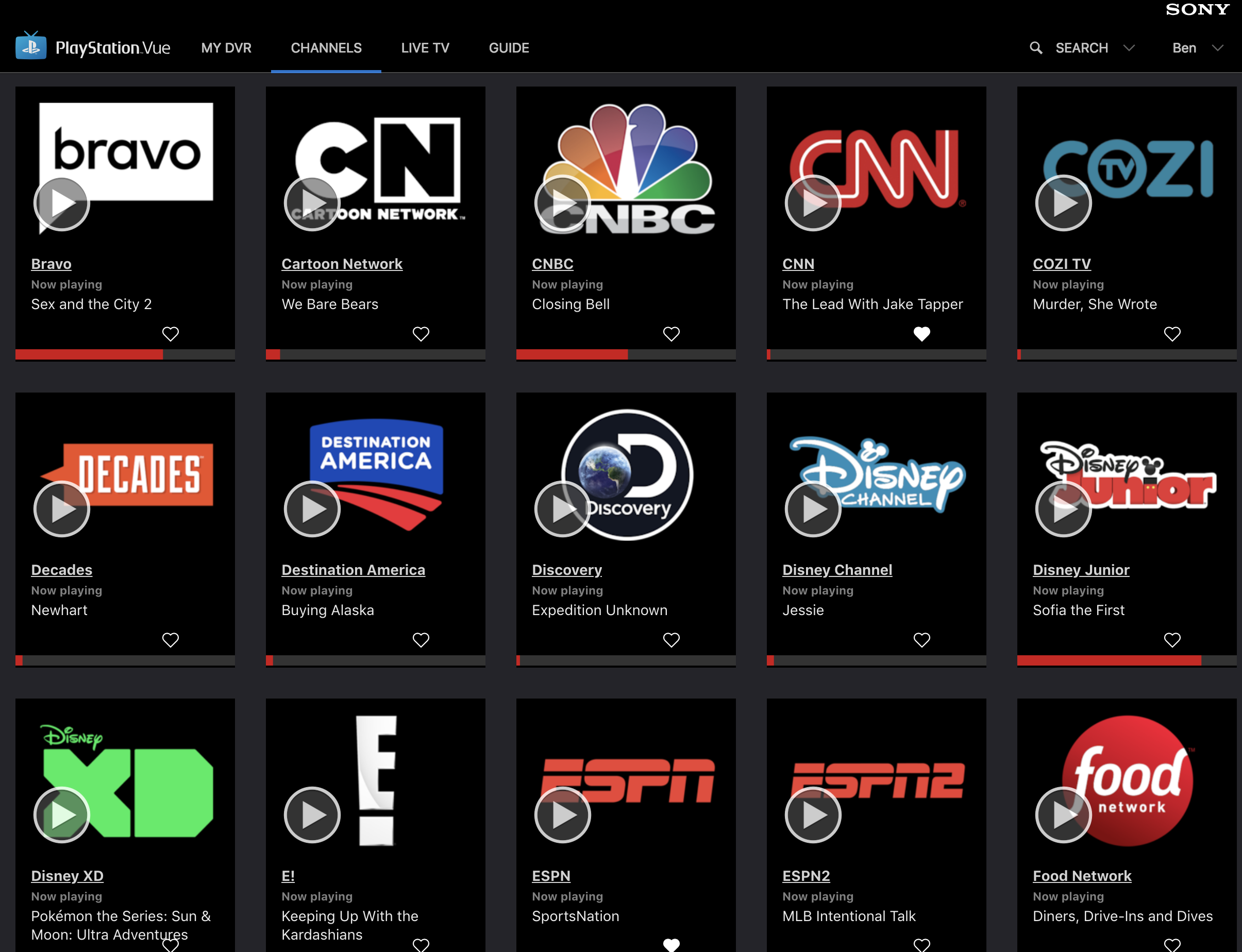Open the Decades channel link
This screenshot has height=952, width=1242.
pos(61,570)
